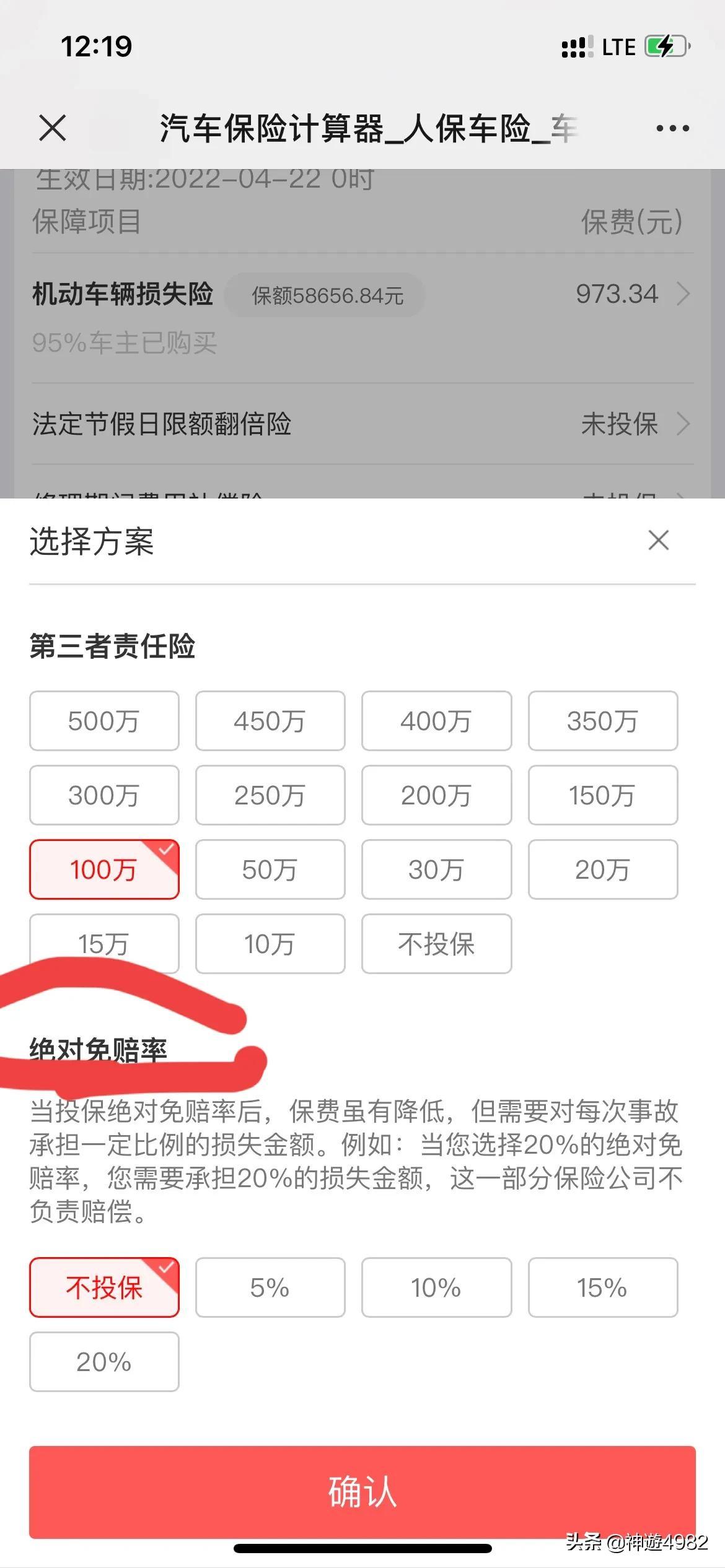Select 500万 third-party liability coverage
This screenshot has height=1568, width=725.
tap(104, 721)
